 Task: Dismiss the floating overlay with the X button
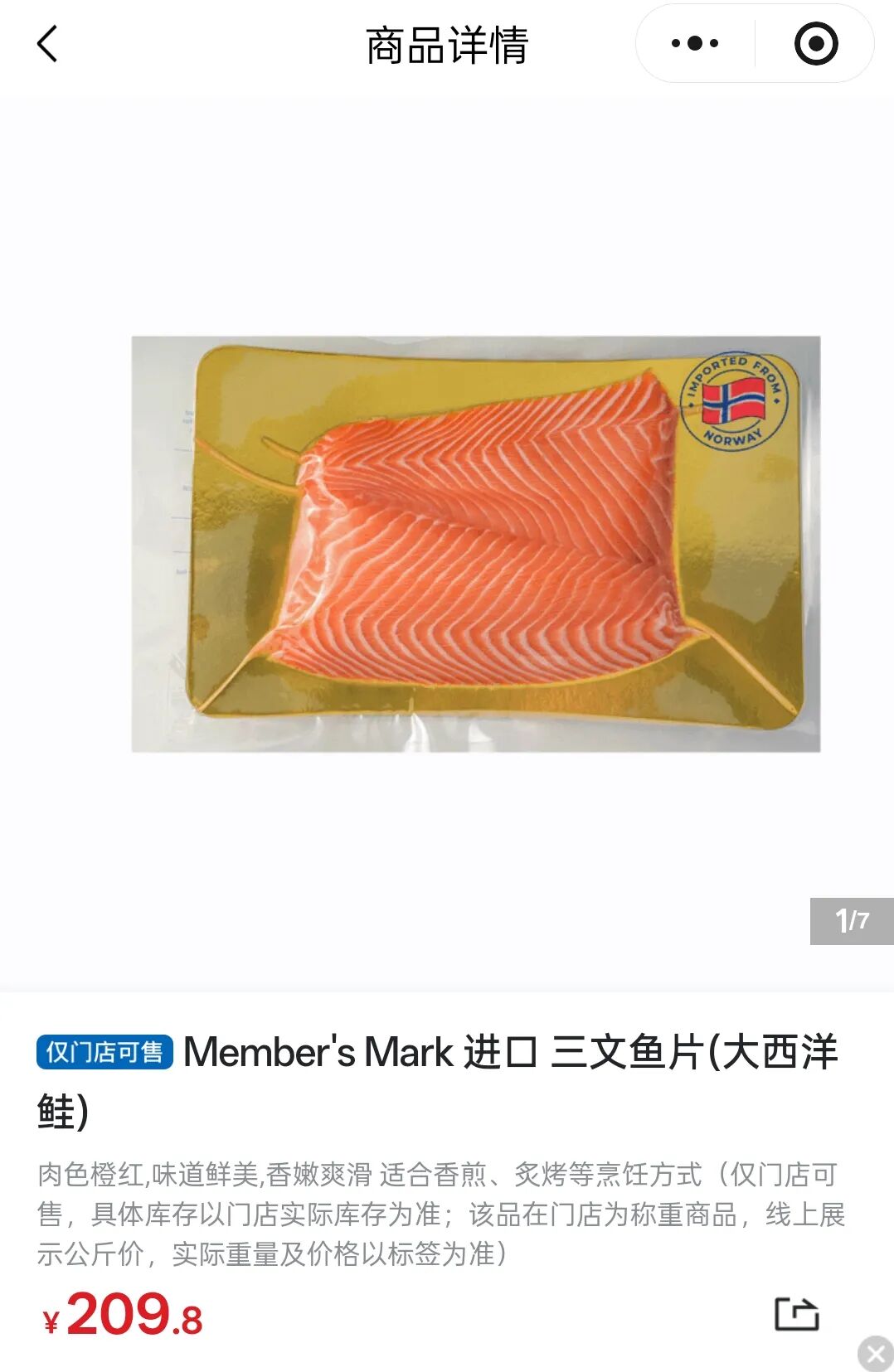875,1355
